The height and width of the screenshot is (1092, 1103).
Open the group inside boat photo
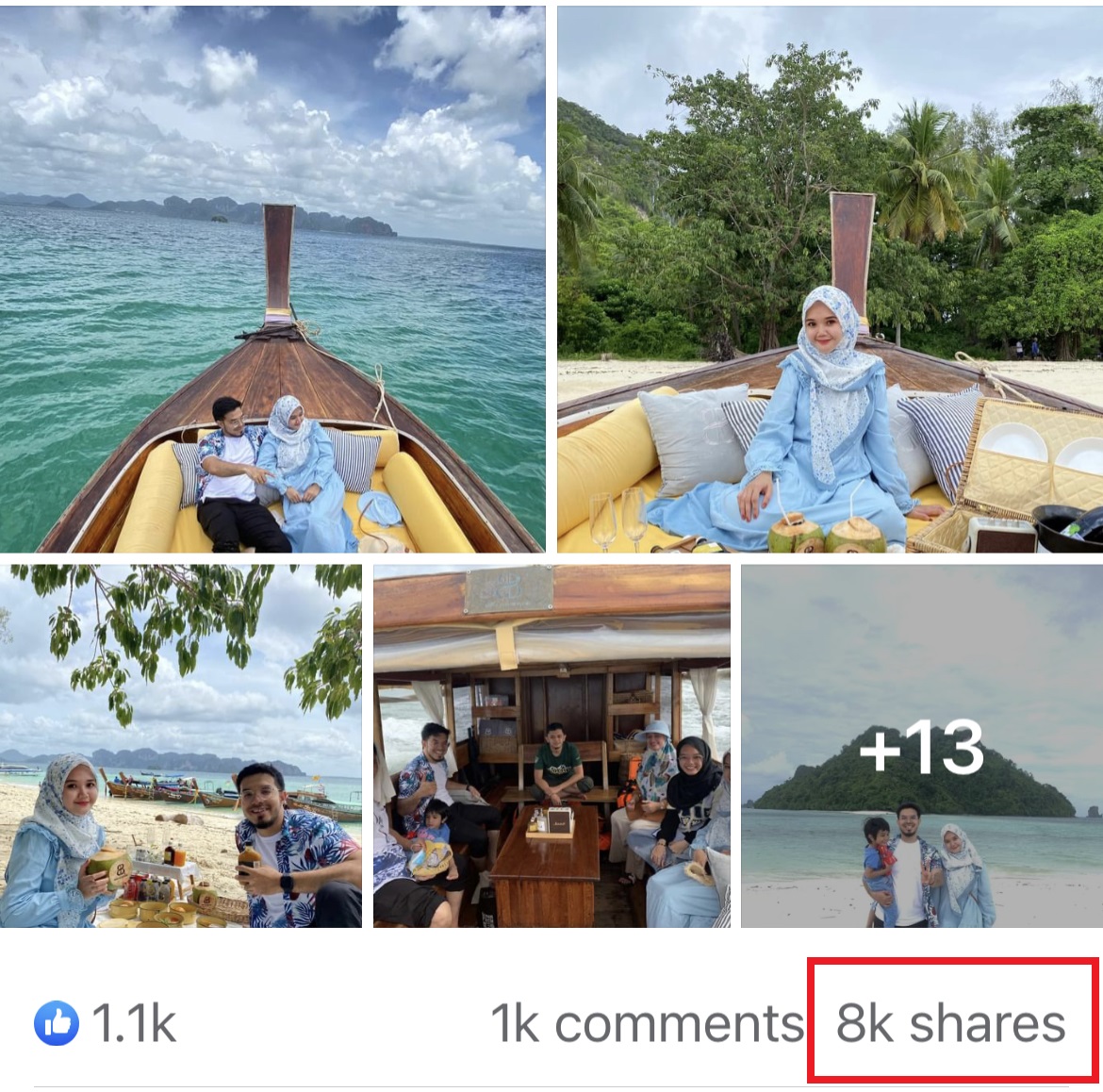(x=551, y=746)
